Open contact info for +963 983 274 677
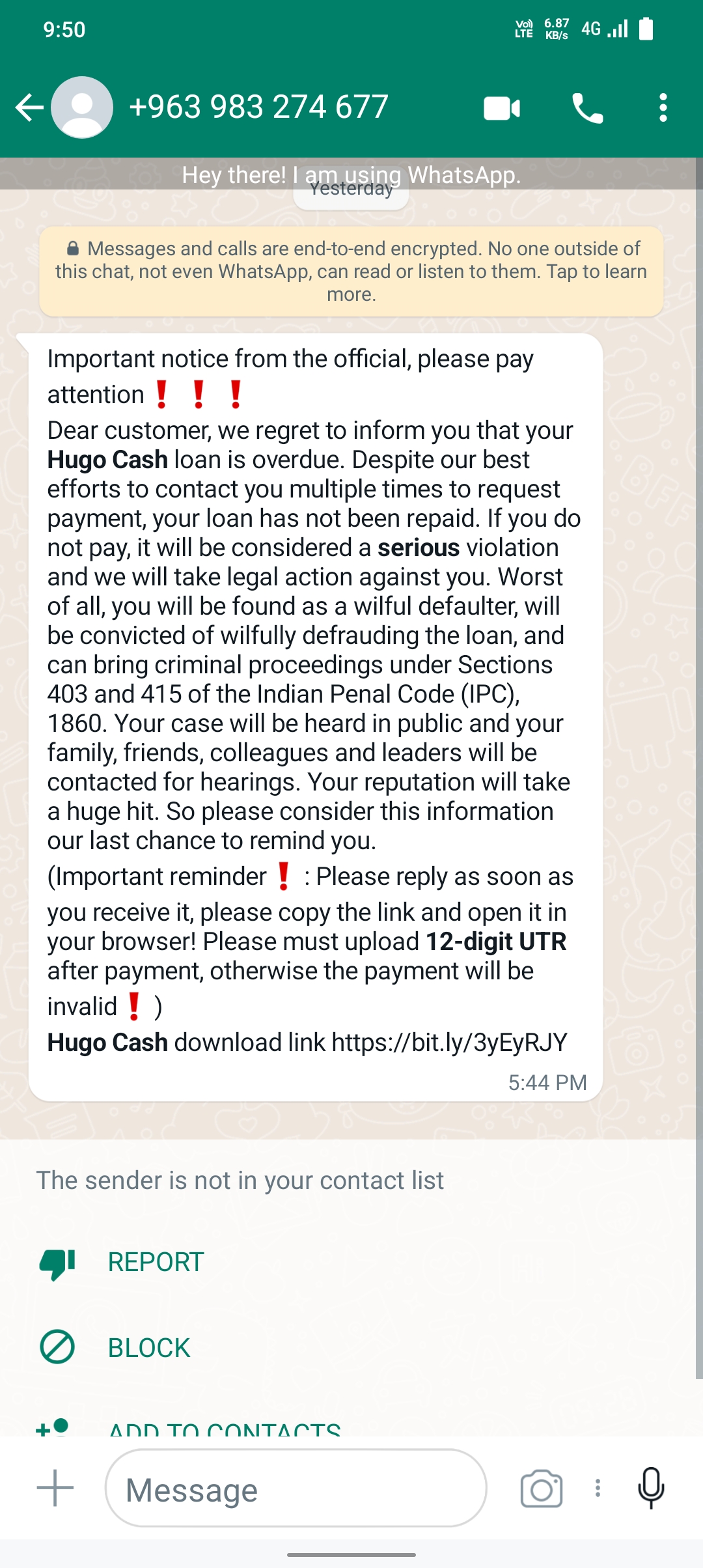 [259, 107]
